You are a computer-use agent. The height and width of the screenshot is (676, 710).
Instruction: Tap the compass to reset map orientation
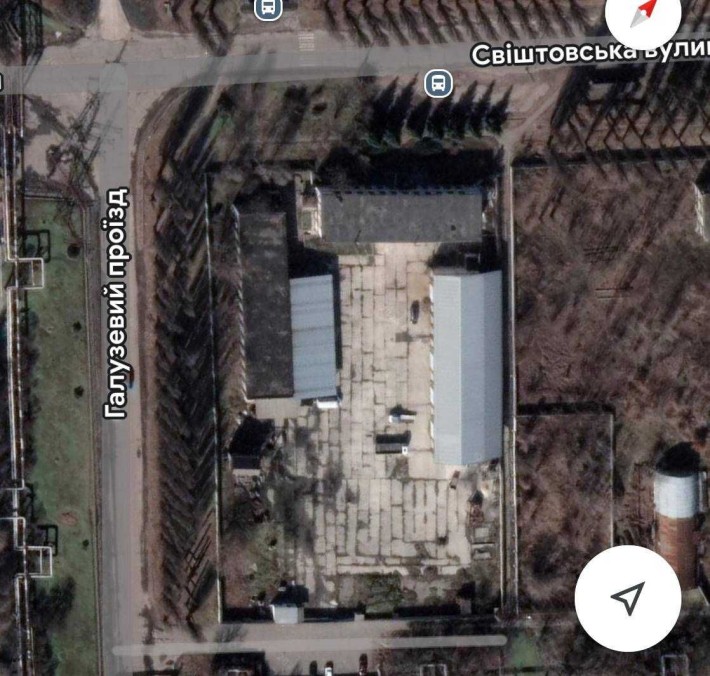tap(644, 14)
